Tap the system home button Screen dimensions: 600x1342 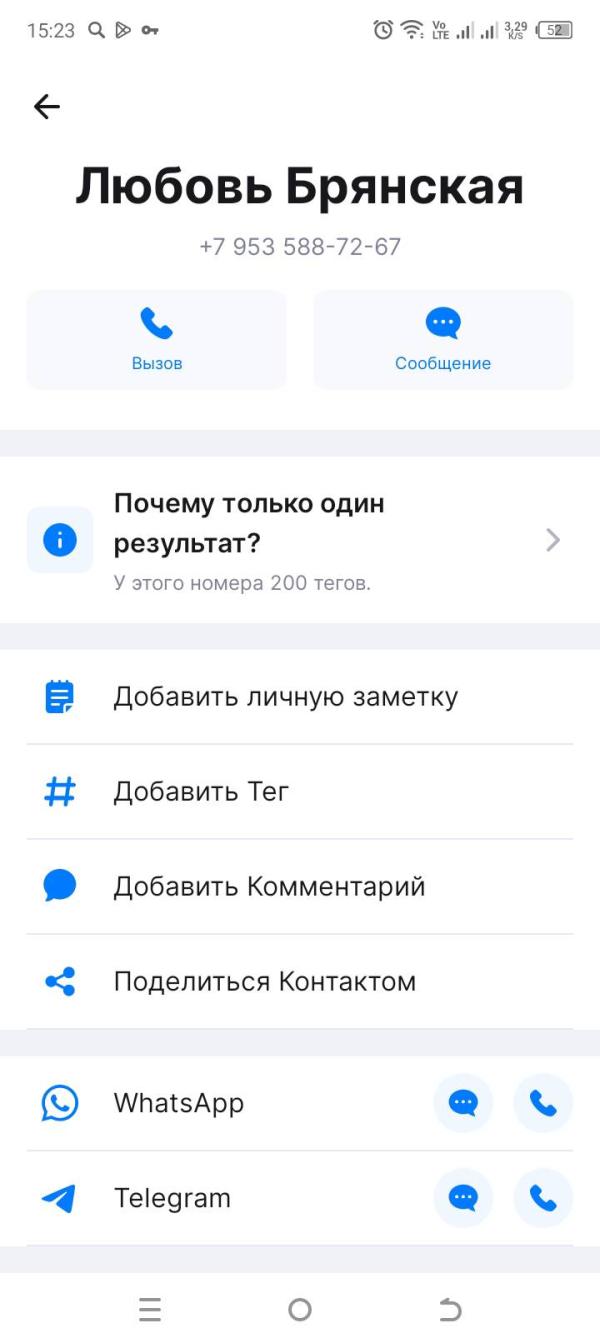[x=299, y=1309]
